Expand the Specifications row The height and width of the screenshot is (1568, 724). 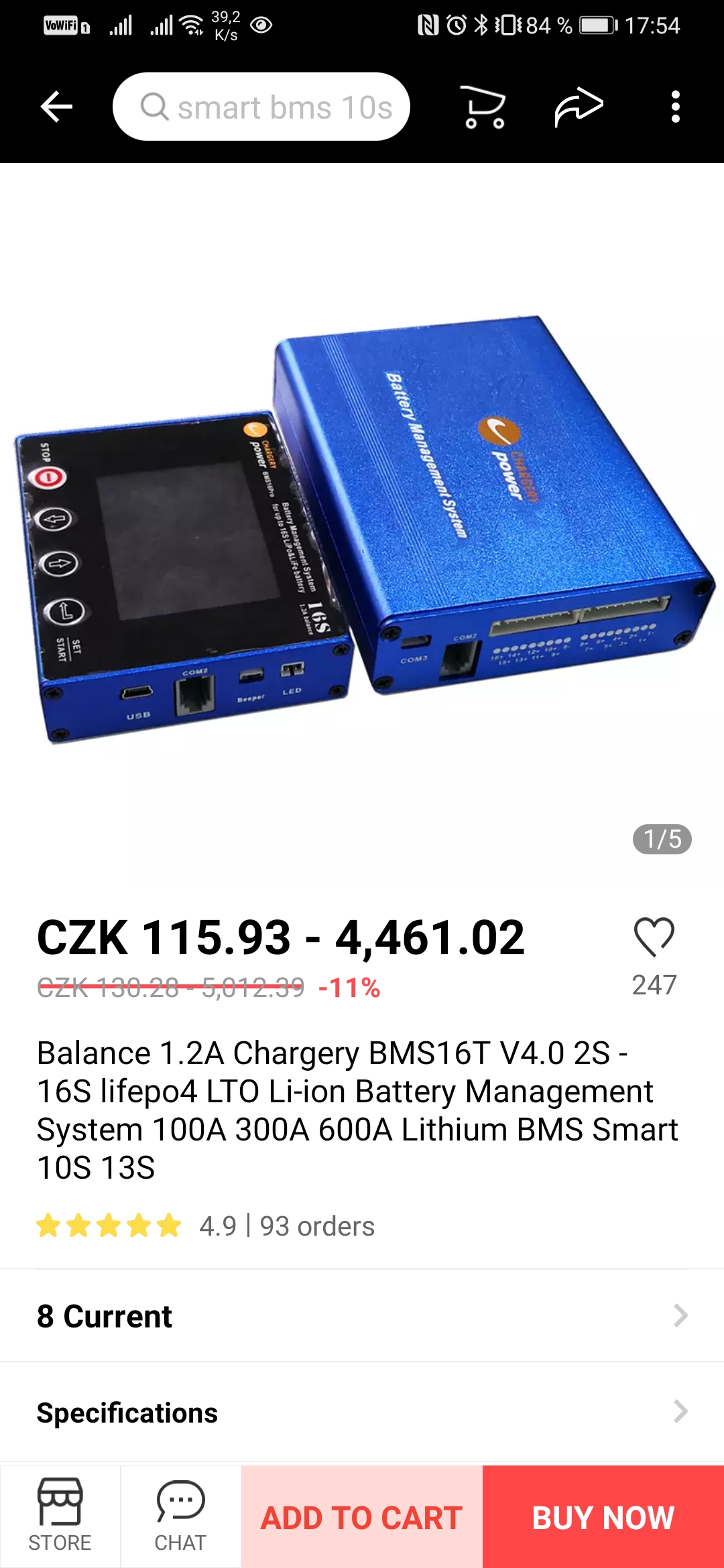tap(362, 1412)
